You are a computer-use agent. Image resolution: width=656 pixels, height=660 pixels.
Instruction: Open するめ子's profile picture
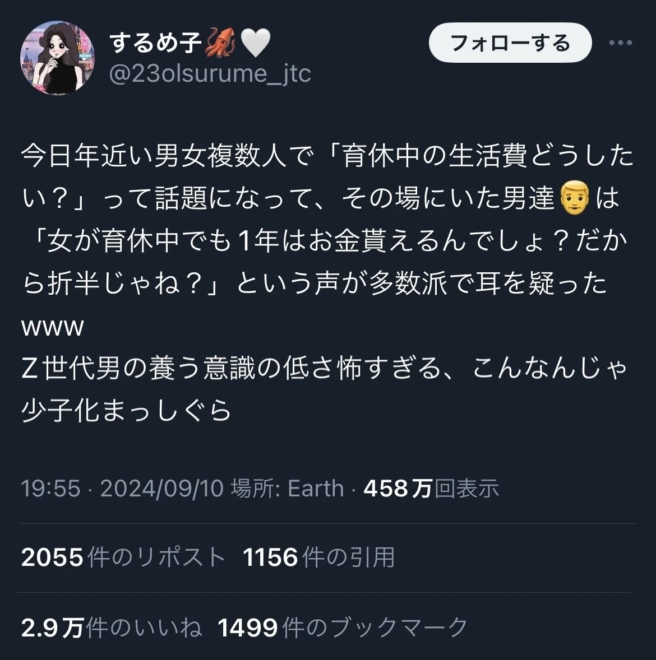point(58,58)
